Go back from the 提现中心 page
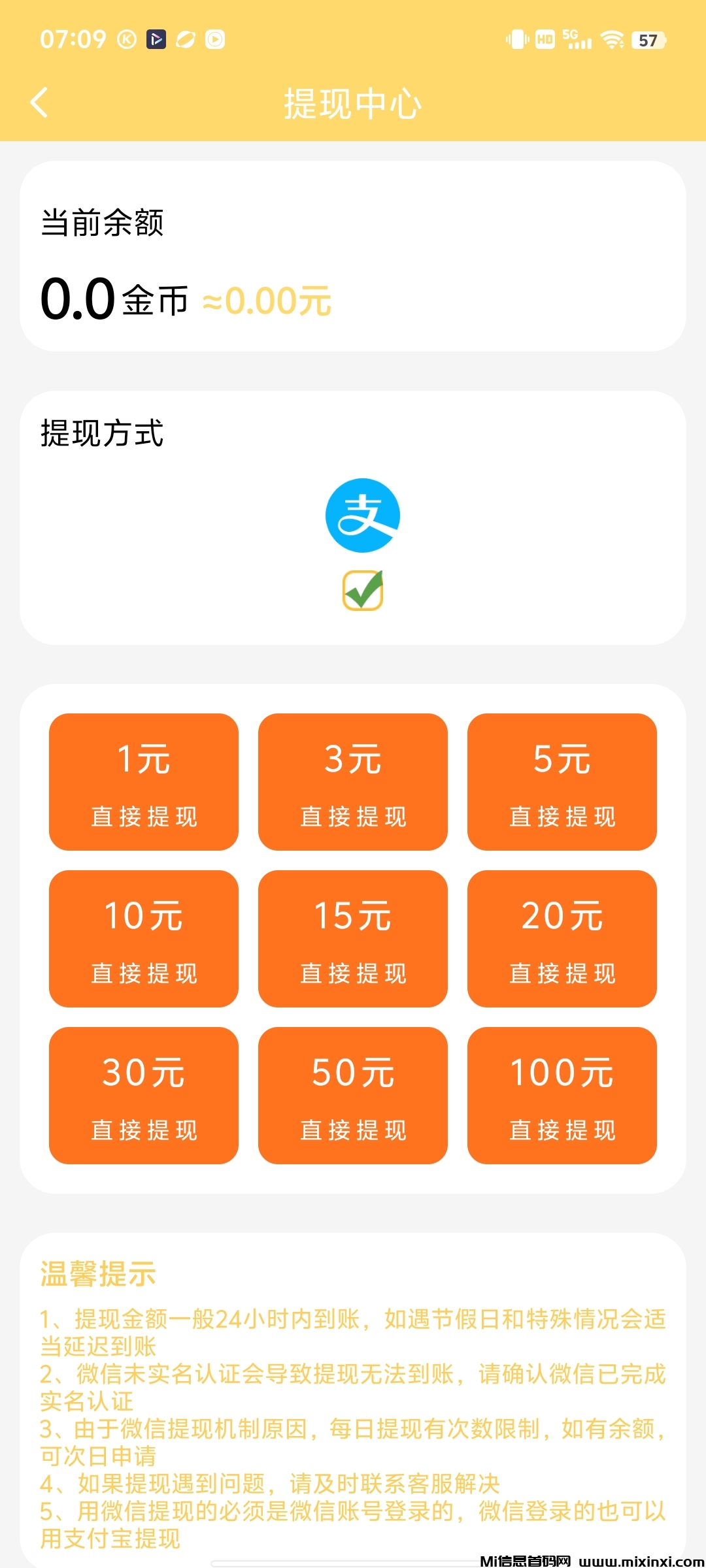This screenshot has width=706, height=1568. (39, 103)
